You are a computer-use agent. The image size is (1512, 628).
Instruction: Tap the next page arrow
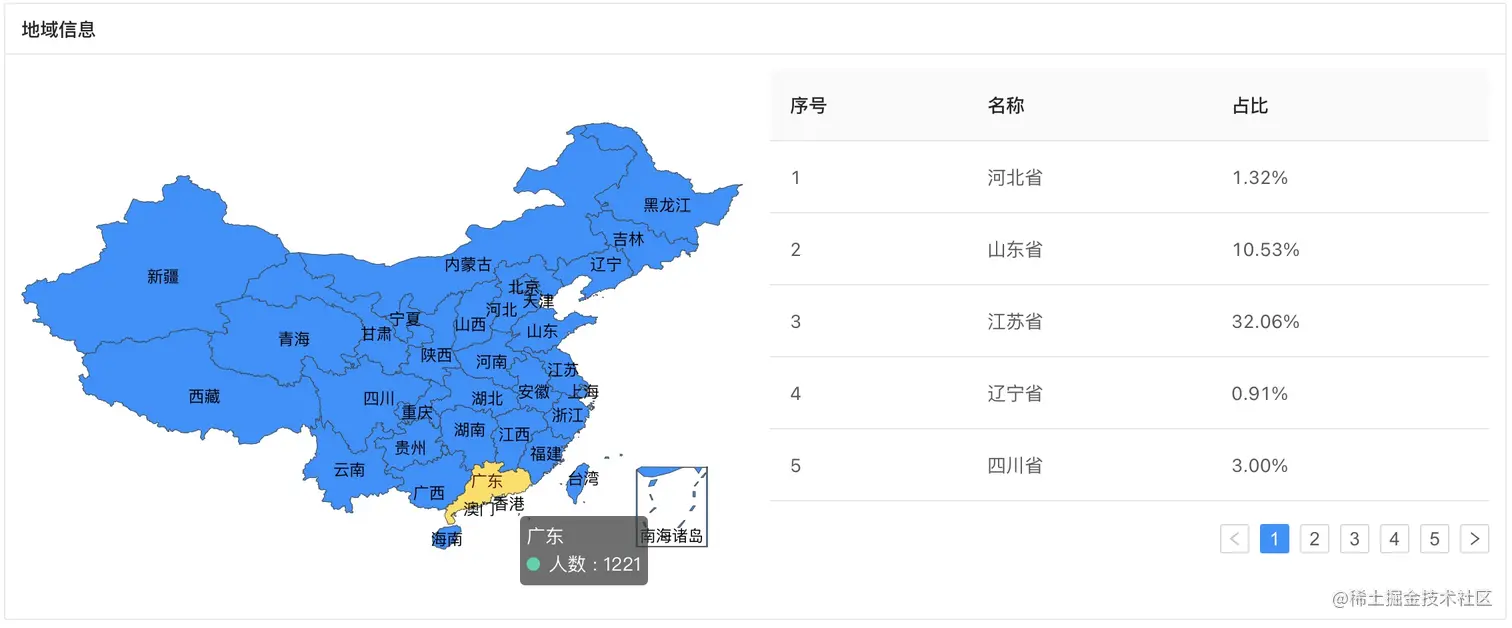[x=1474, y=539]
